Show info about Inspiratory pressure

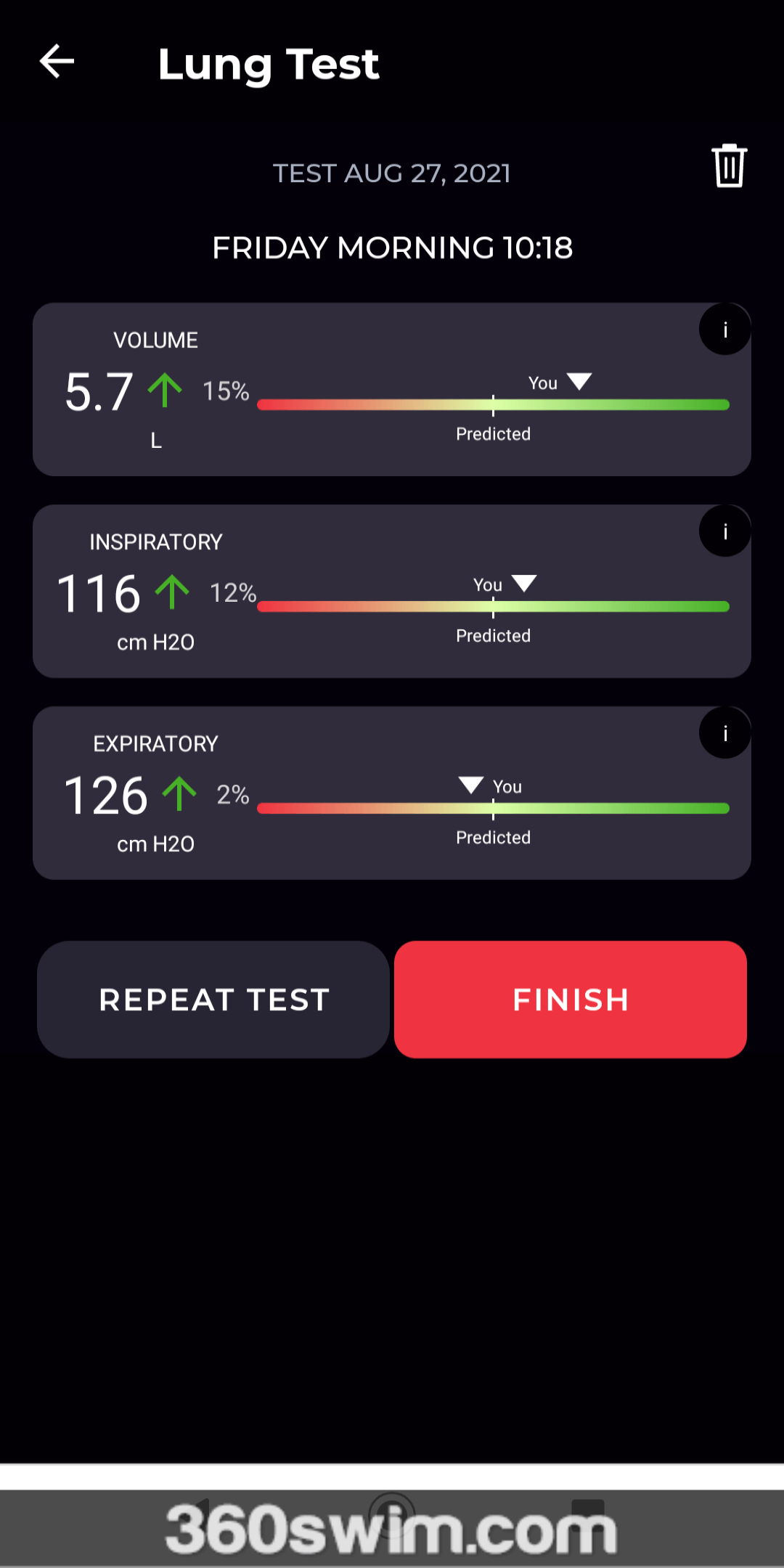724,531
